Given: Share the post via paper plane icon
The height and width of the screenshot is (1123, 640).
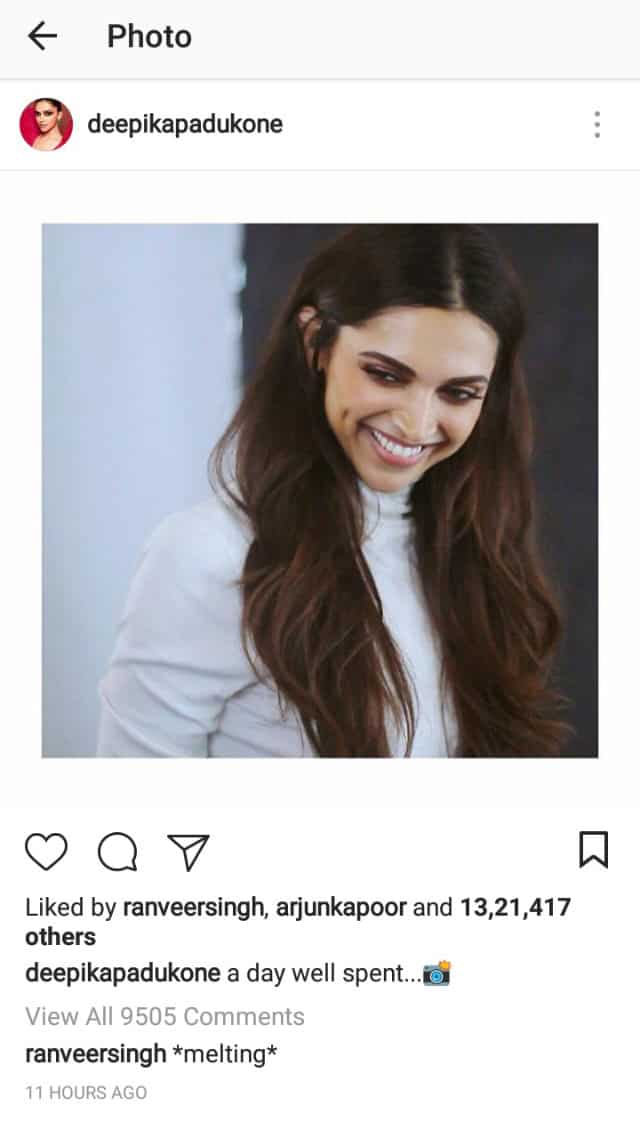Looking at the screenshot, I should click(x=188, y=852).
